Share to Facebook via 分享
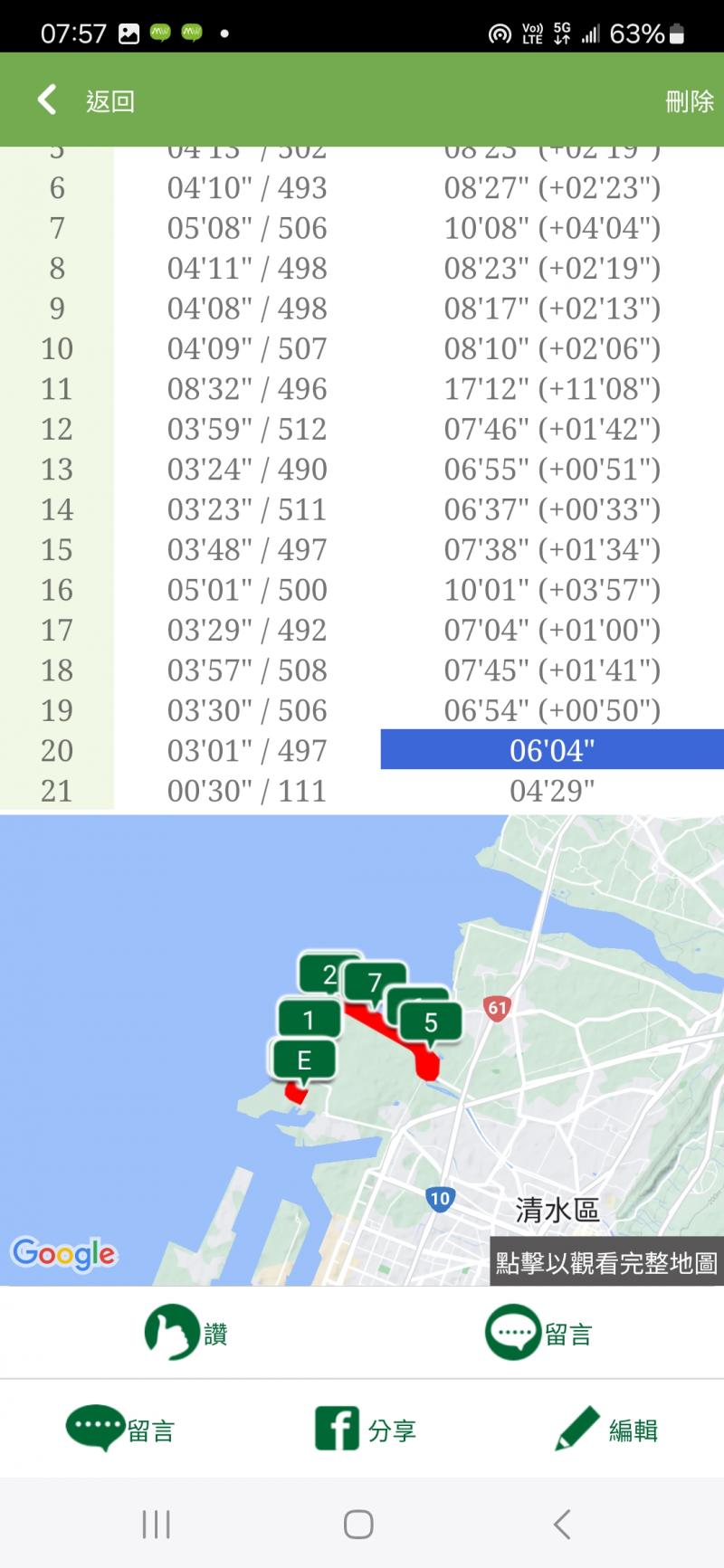Screen dimensions: 724x1568 point(365,1429)
